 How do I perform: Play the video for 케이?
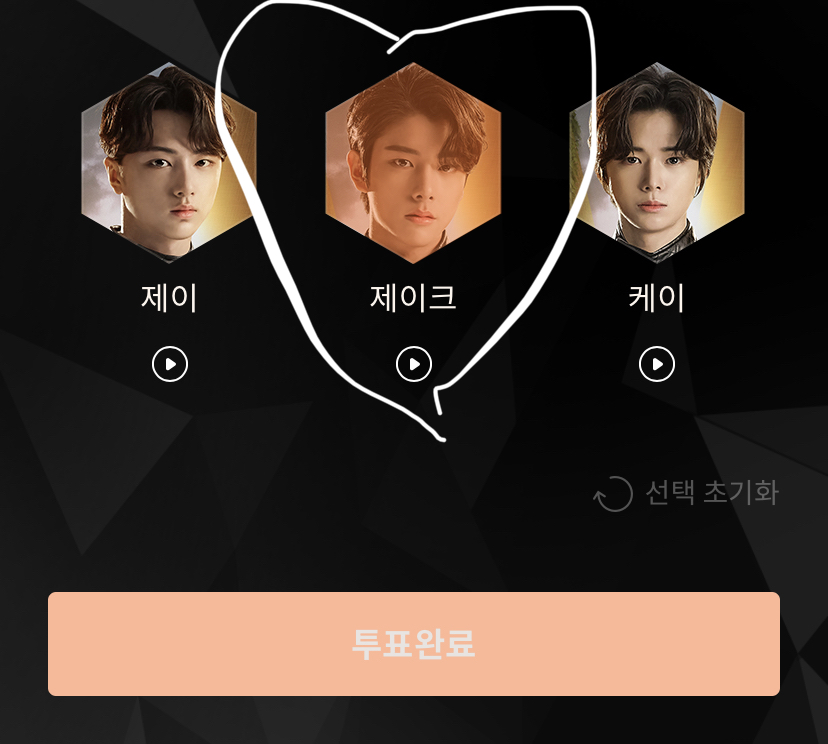657,364
